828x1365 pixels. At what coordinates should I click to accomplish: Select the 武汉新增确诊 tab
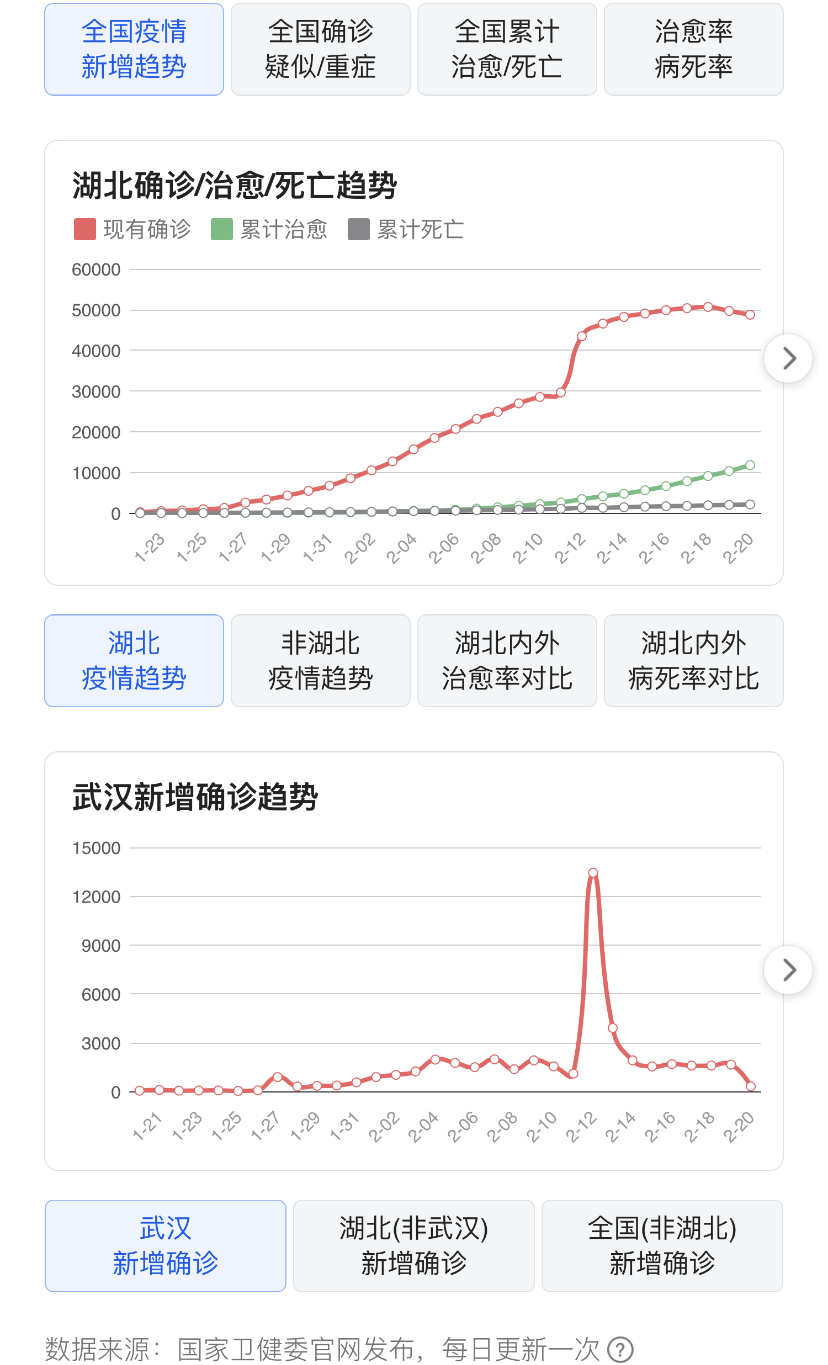click(x=166, y=1246)
